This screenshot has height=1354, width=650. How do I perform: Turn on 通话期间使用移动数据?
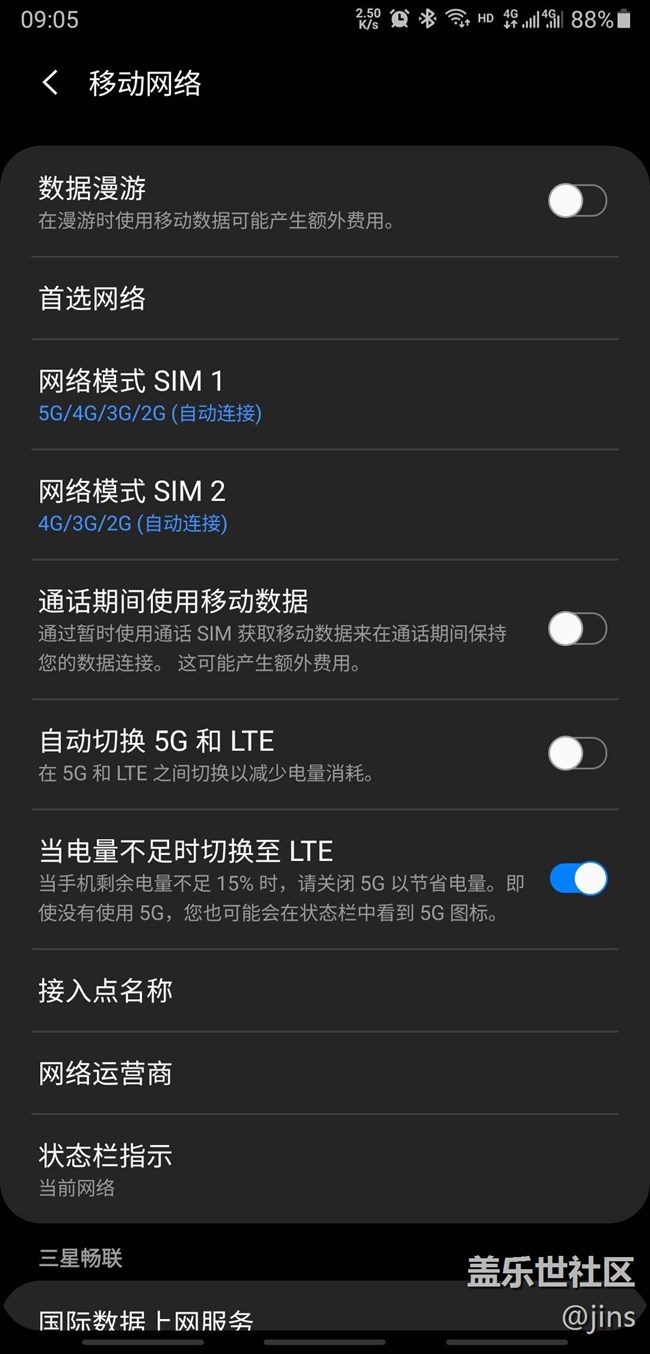point(577,629)
